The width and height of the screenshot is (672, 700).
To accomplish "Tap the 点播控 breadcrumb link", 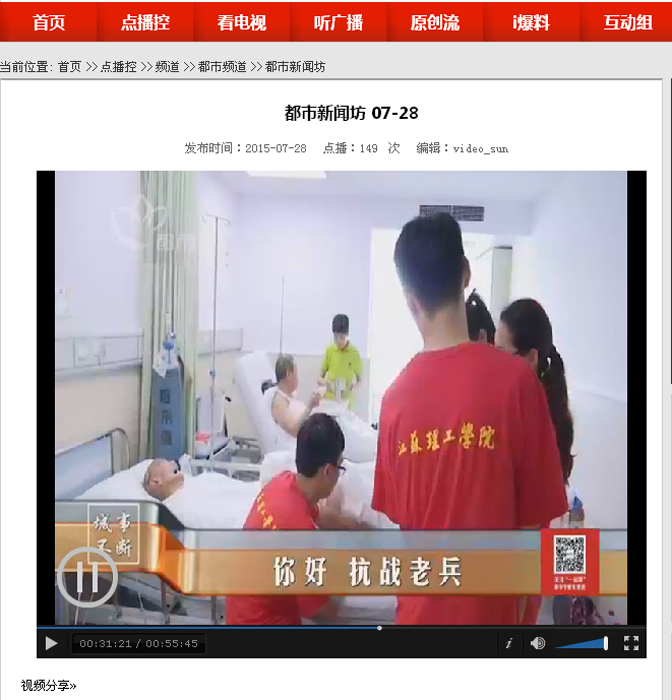I will (x=118, y=67).
